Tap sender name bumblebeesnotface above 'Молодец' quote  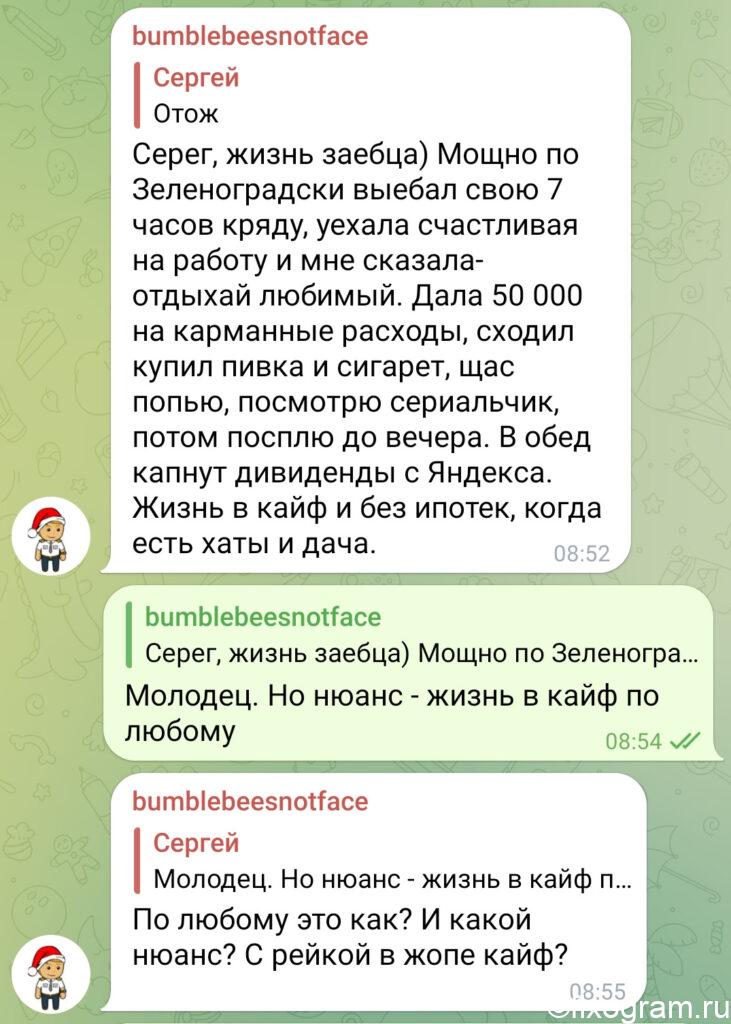click(250, 801)
